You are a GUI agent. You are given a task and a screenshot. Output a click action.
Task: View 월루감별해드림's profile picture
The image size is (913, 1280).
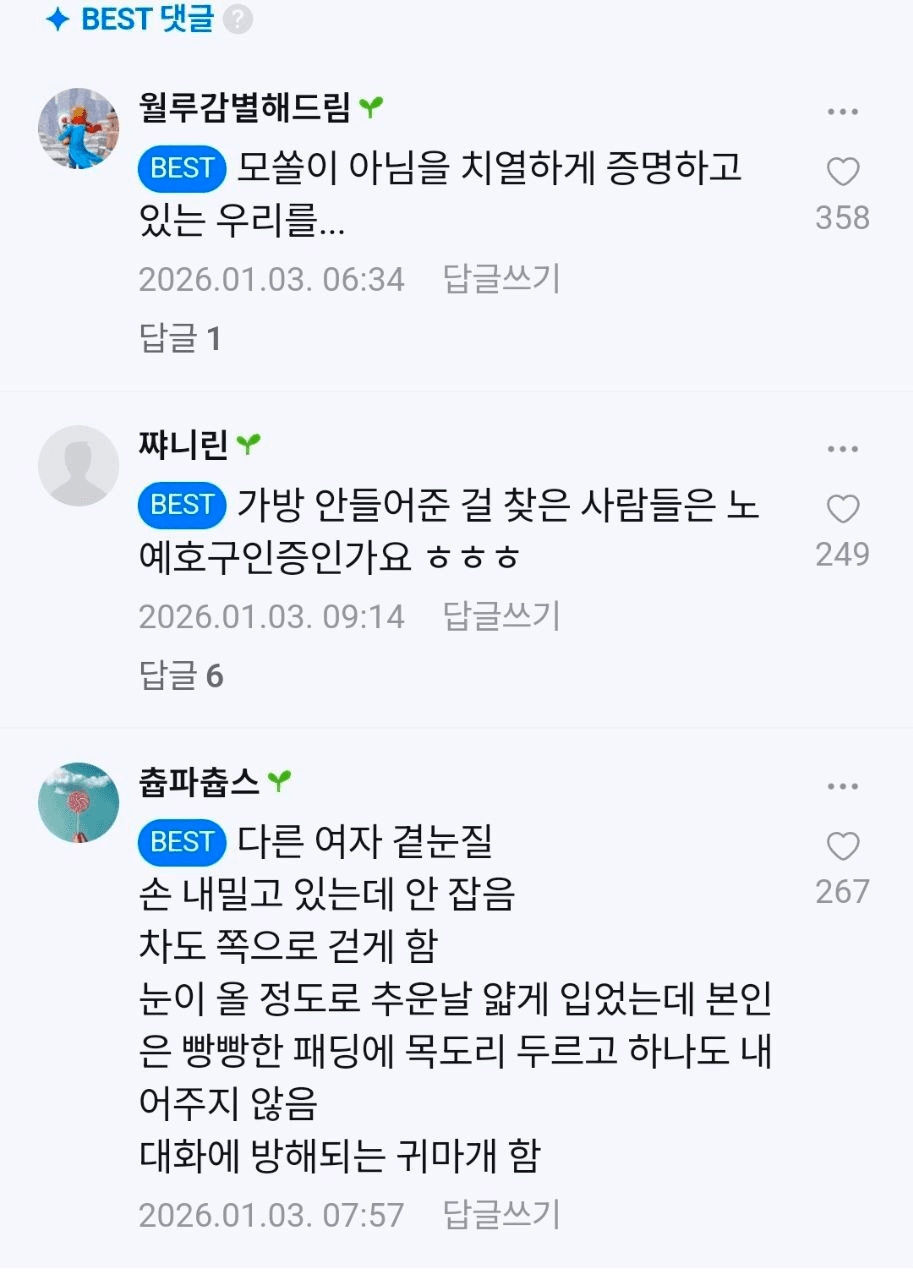pos(78,128)
